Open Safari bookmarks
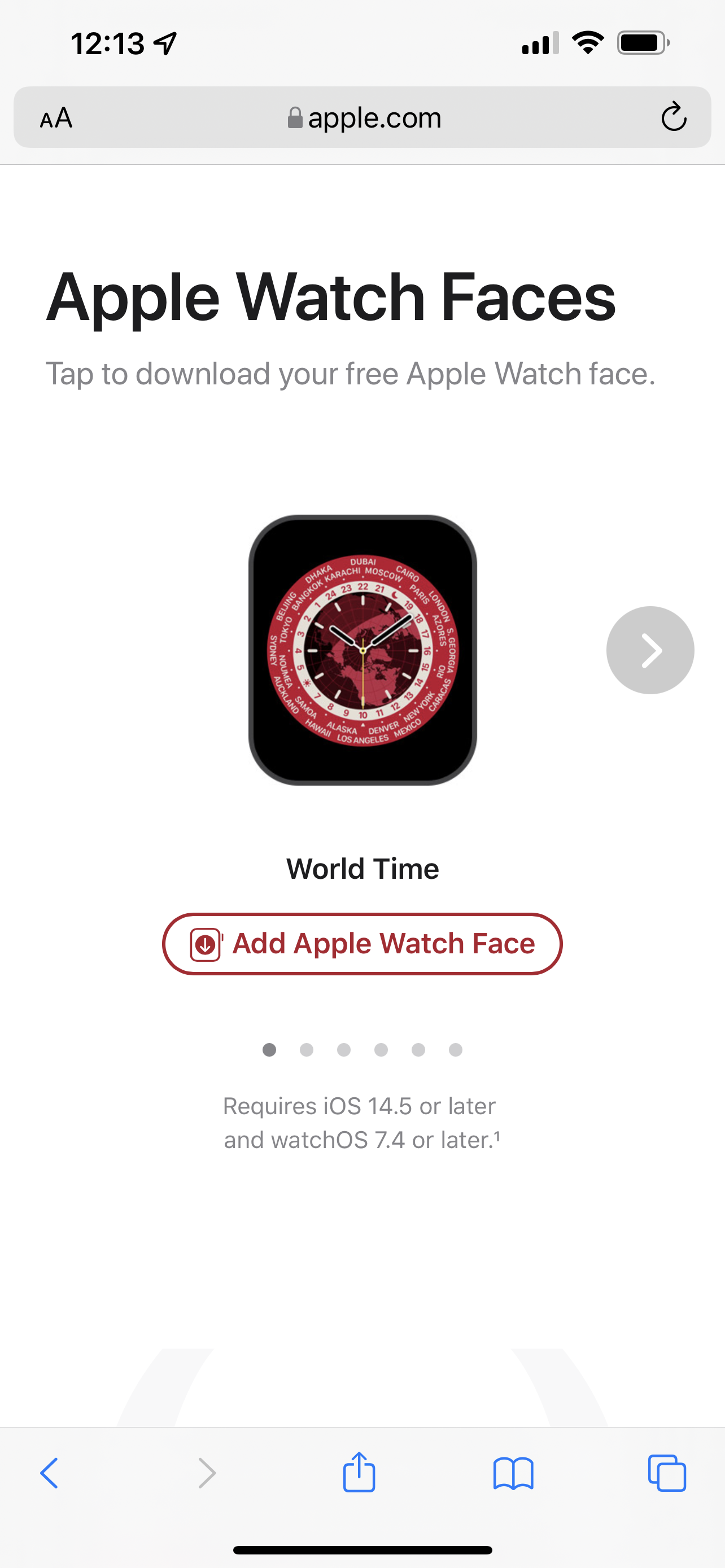 pyautogui.click(x=513, y=1473)
